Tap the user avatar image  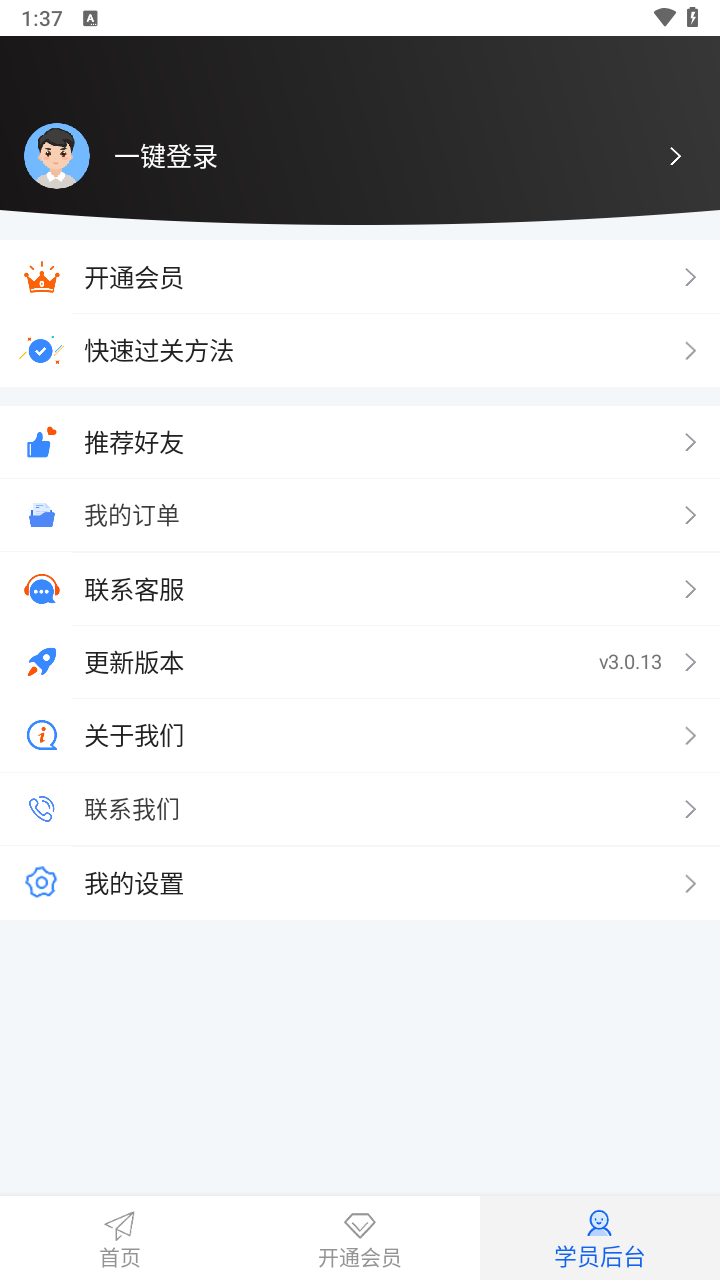[57, 156]
